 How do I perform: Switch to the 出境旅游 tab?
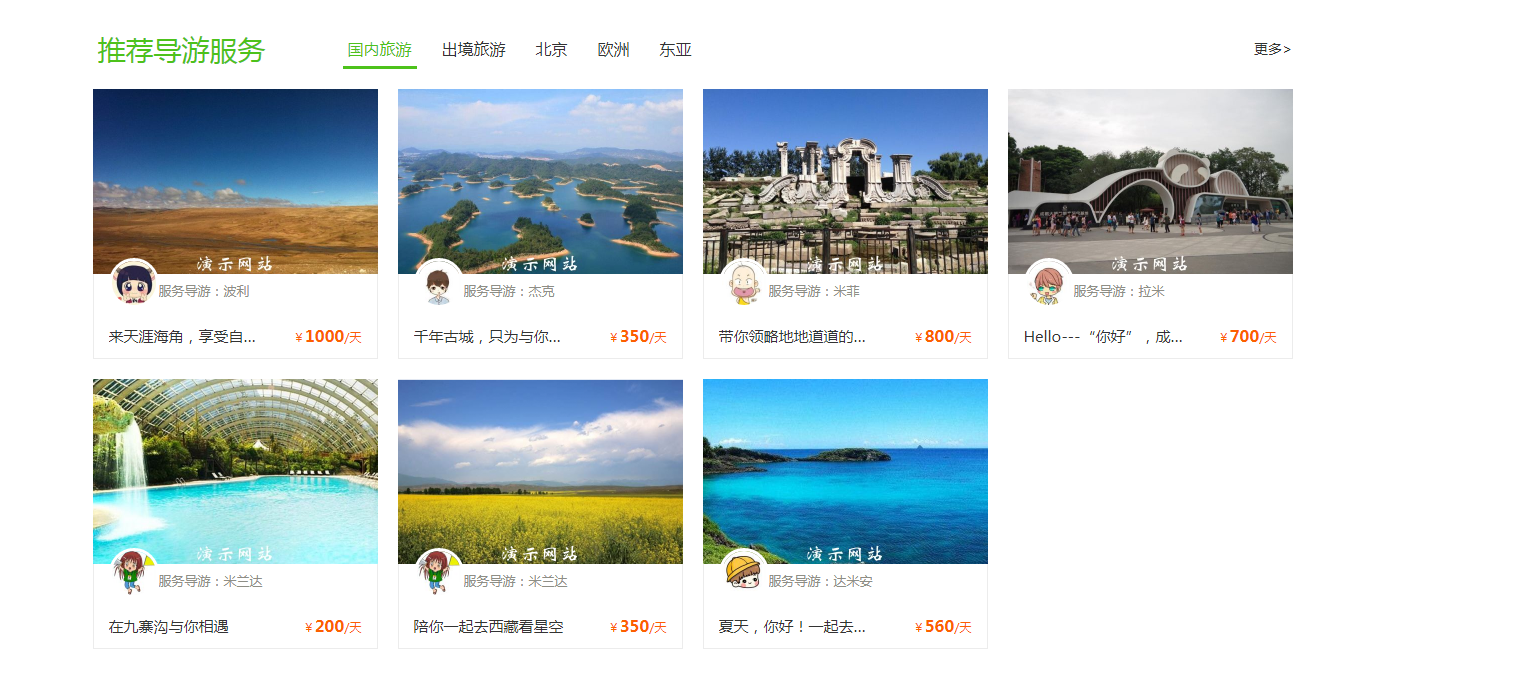473,50
